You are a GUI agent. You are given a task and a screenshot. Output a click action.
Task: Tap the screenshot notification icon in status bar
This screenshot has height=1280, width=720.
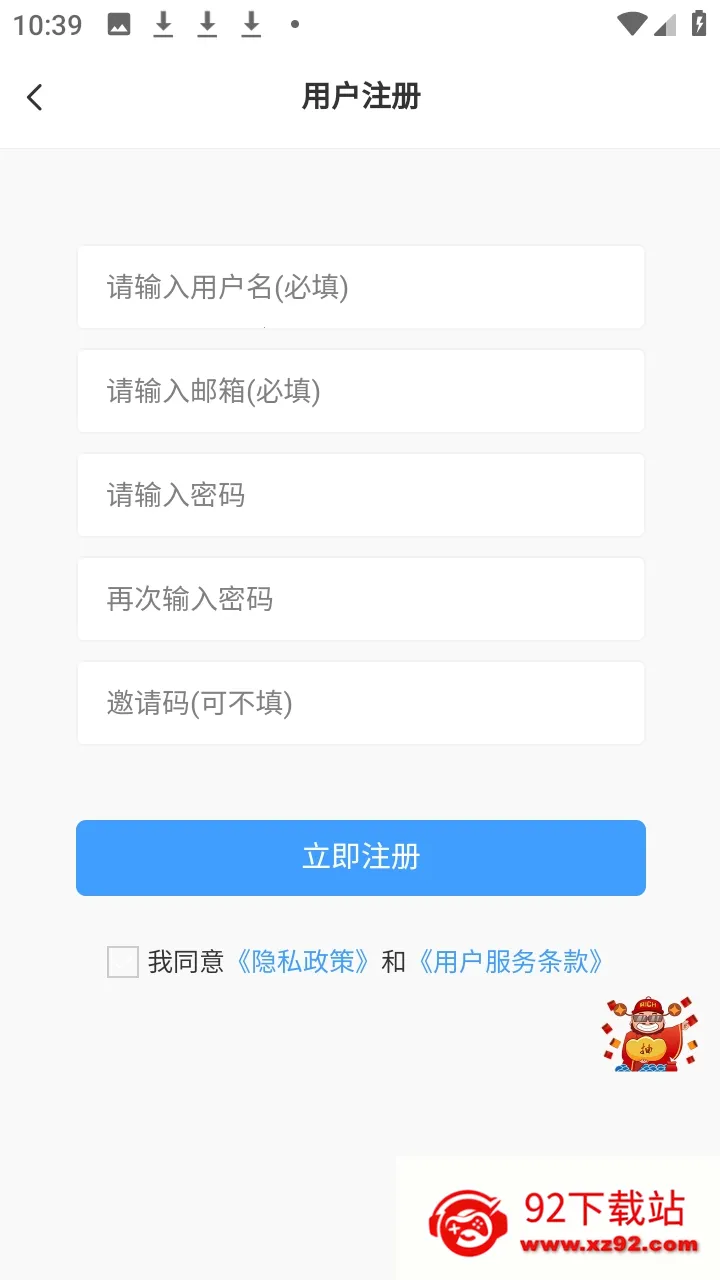(x=118, y=24)
